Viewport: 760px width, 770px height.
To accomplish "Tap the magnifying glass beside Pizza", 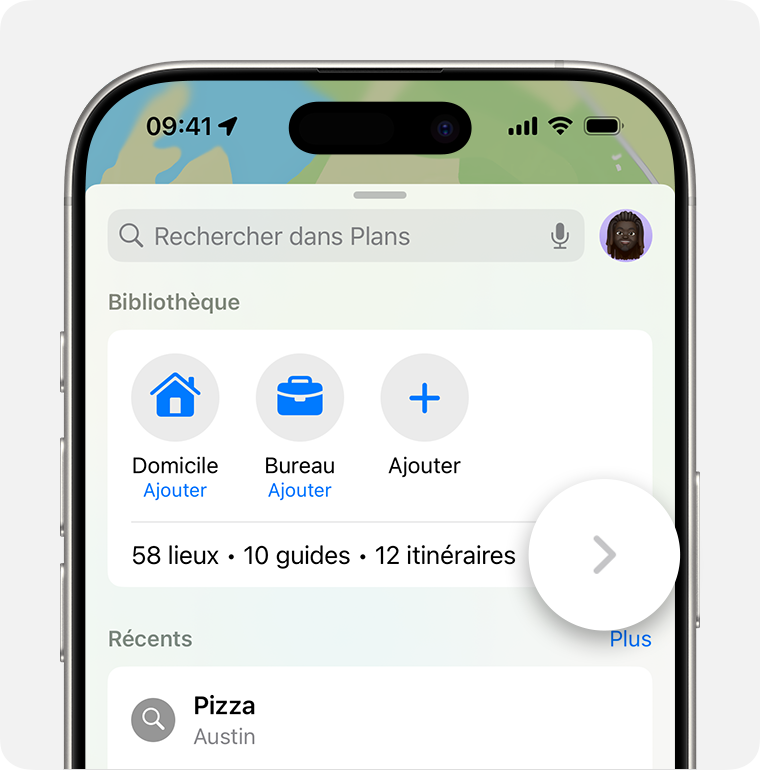I will (x=153, y=719).
